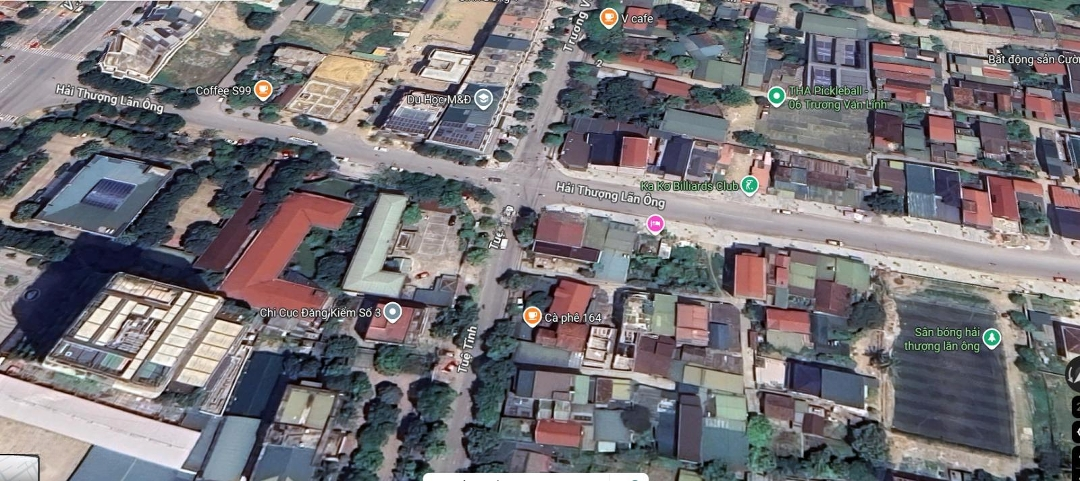Open Sân bóng hải thượng lãn ông marker
Image resolution: width=1080 pixels, height=481 pixels.
click(x=991, y=338)
